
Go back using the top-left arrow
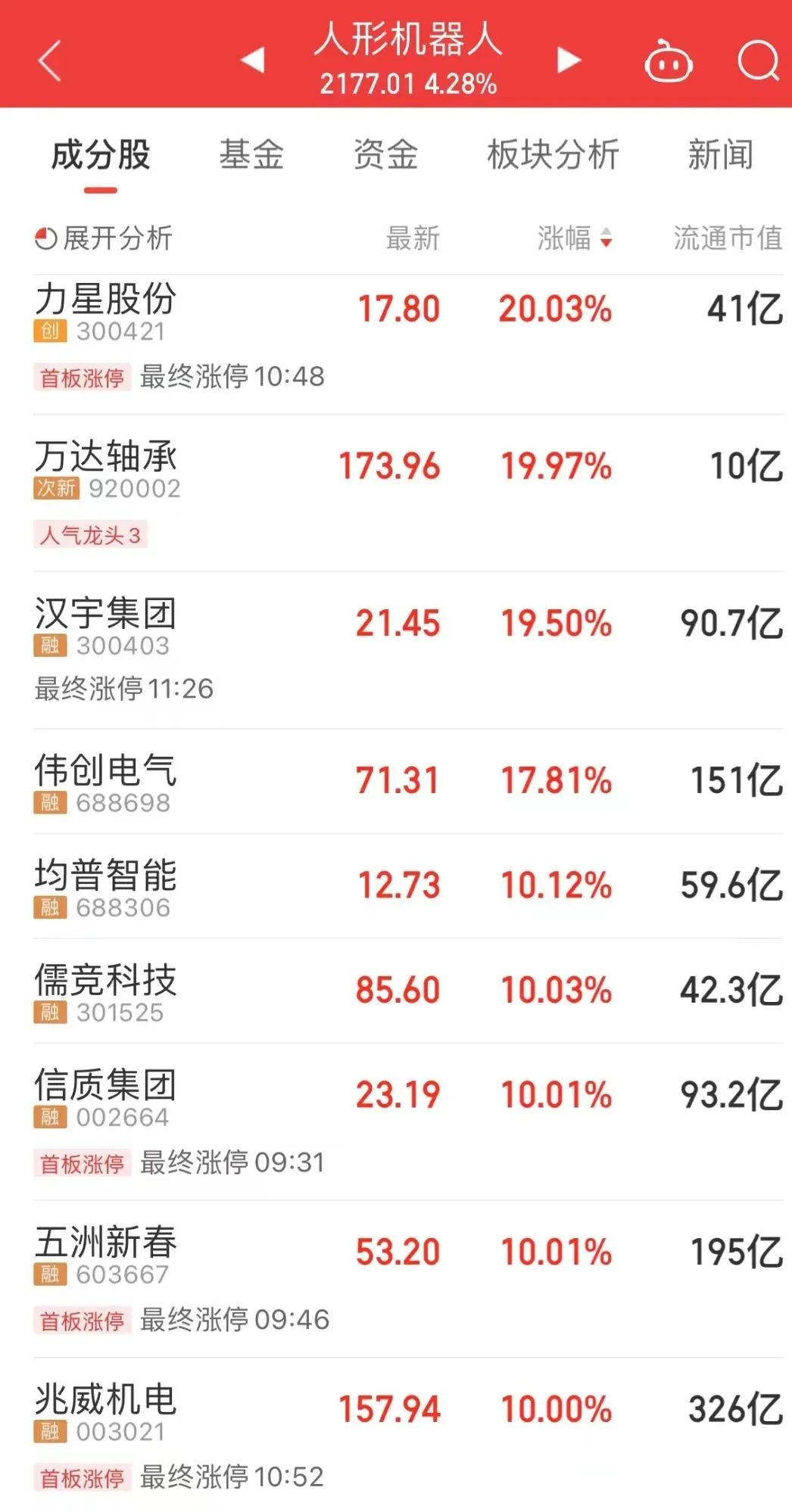pyautogui.click(x=50, y=61)
